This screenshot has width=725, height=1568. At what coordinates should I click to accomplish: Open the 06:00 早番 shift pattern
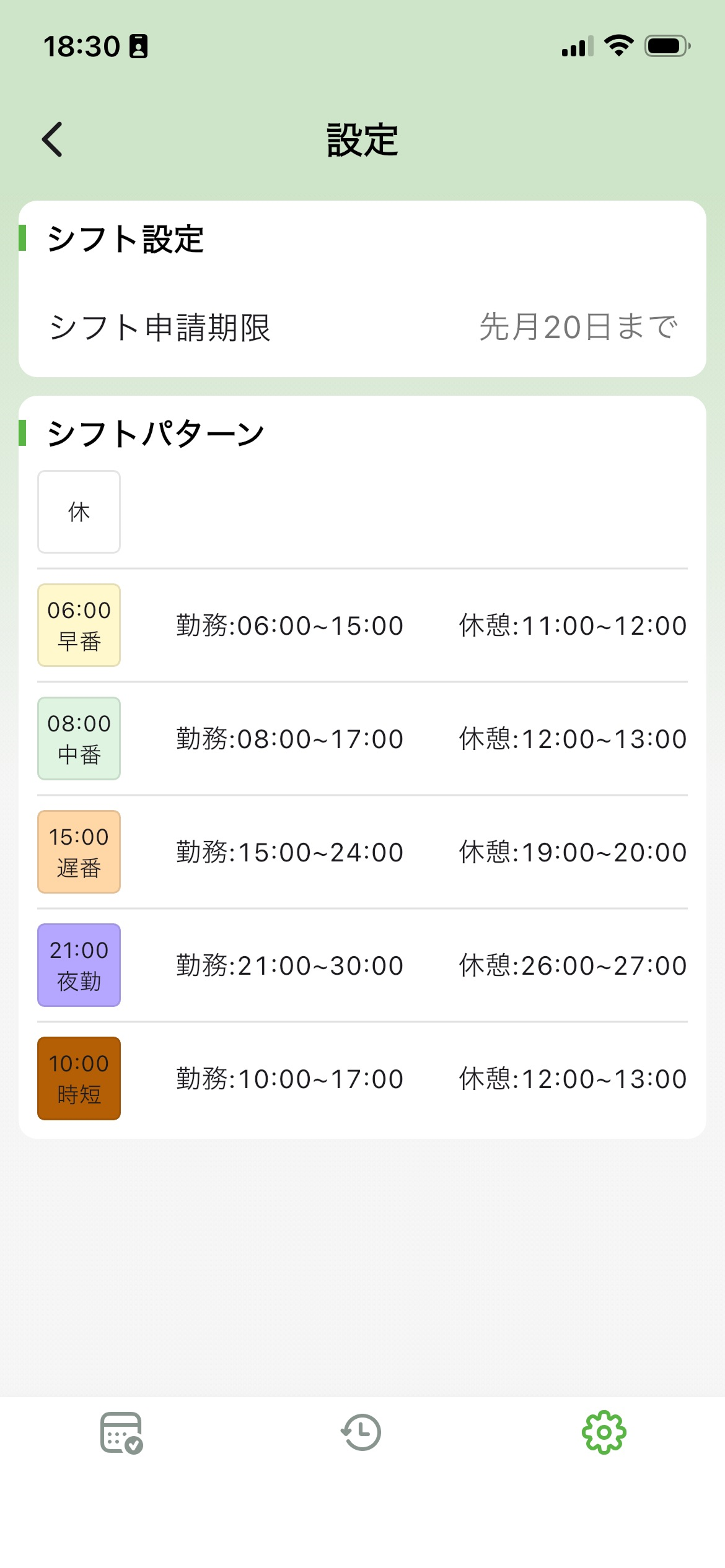pos(79,625)
